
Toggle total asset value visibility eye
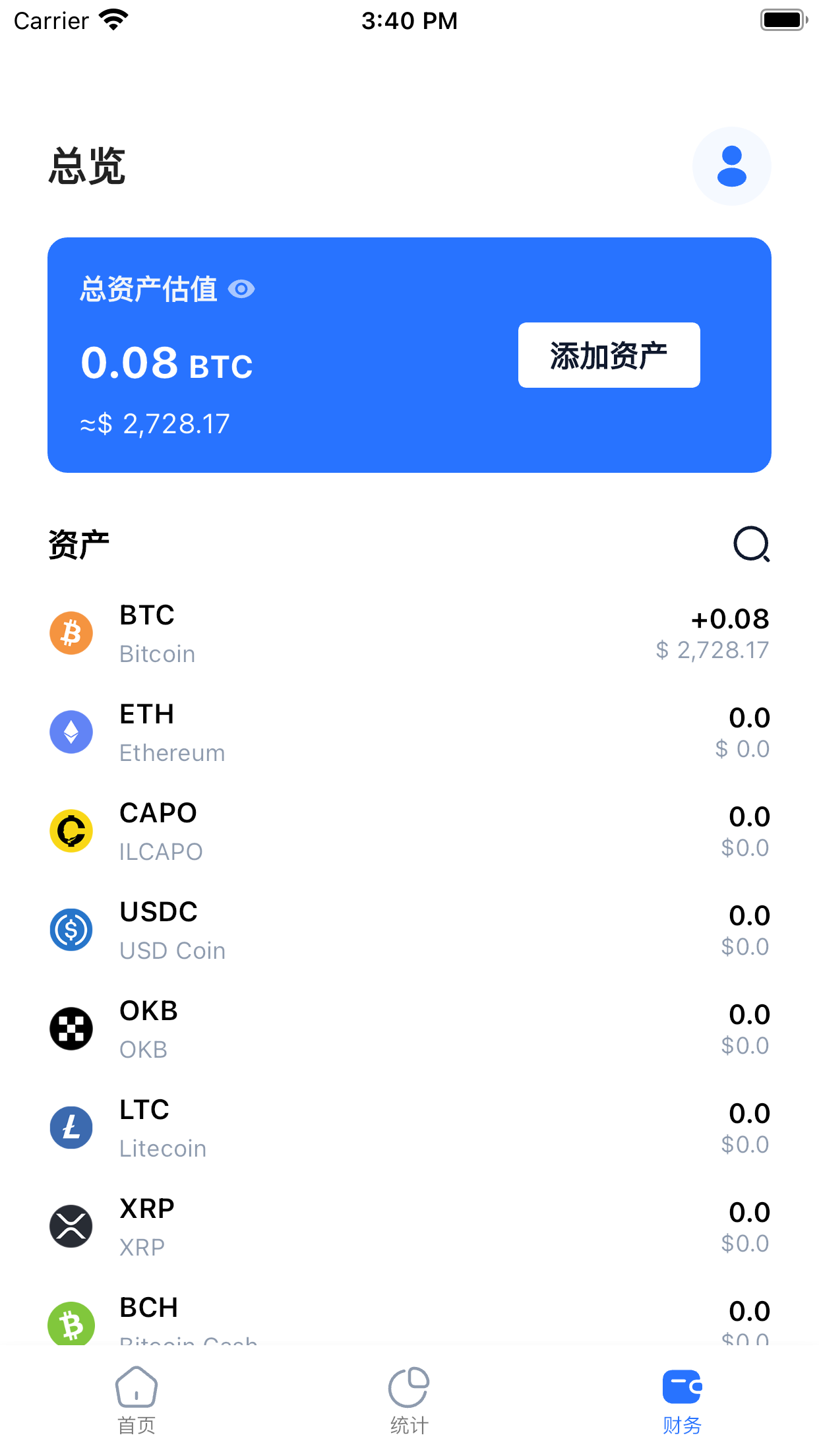click(x=241, y=289)
